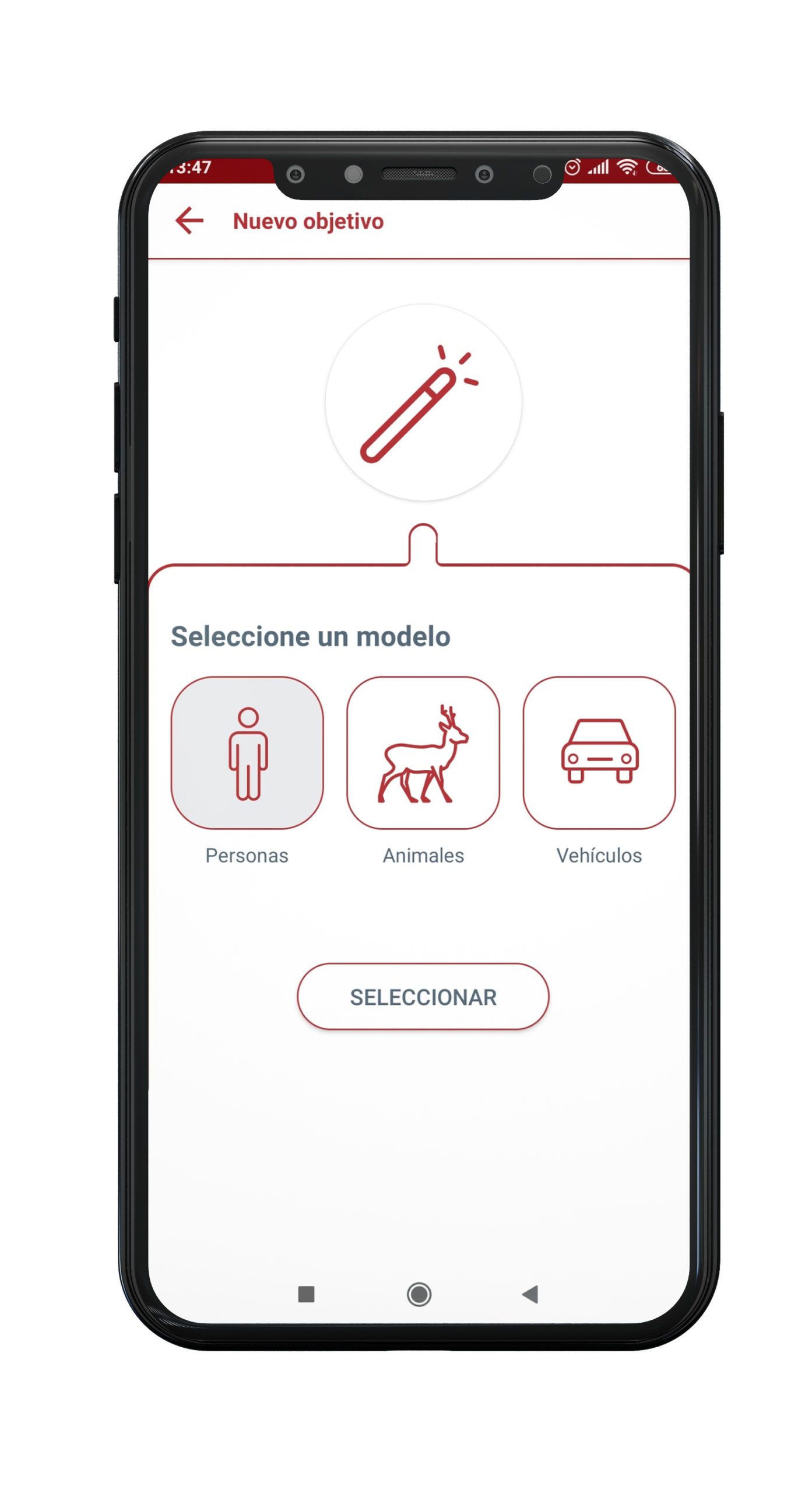This screenshot has width=812, height=1493.
Task: Choose the Animales model
Action: point(423,753)
